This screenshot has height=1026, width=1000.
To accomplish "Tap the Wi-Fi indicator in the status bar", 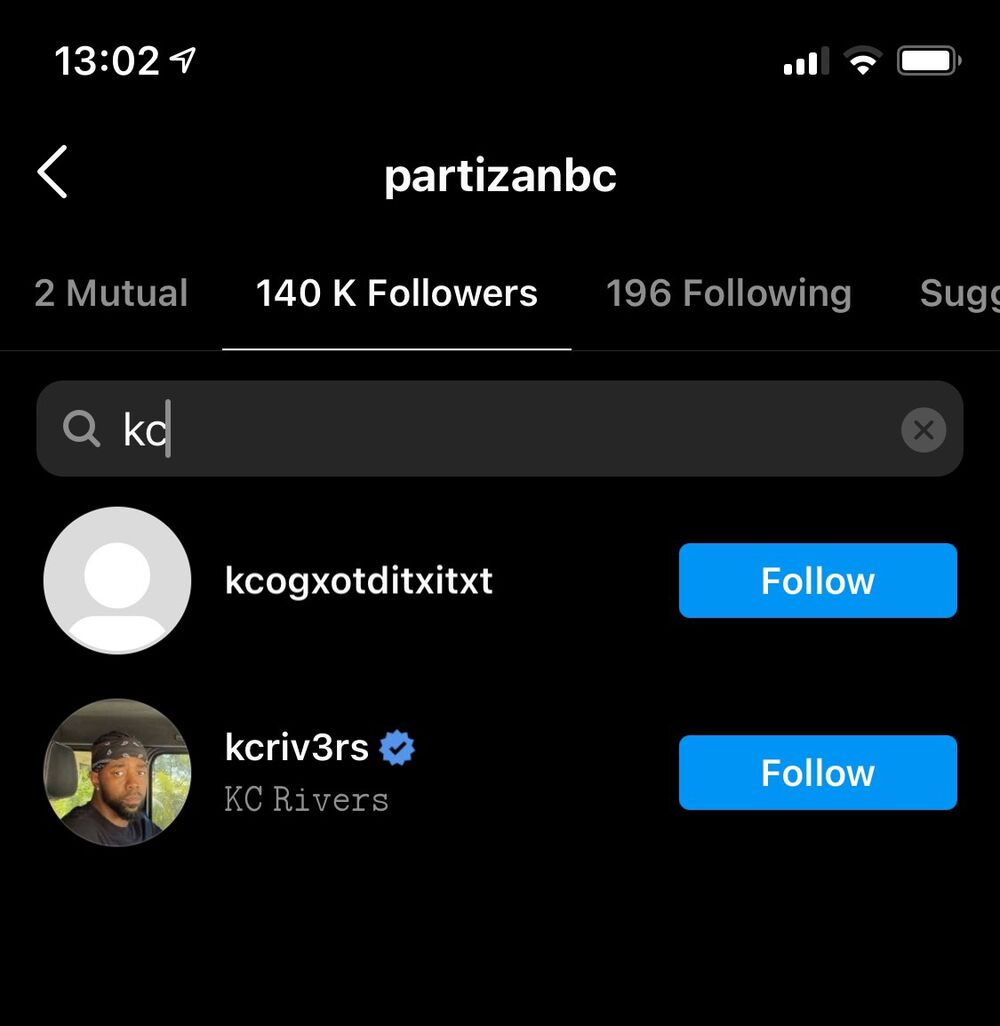I will pyautogui.click(x=861, y=59).
